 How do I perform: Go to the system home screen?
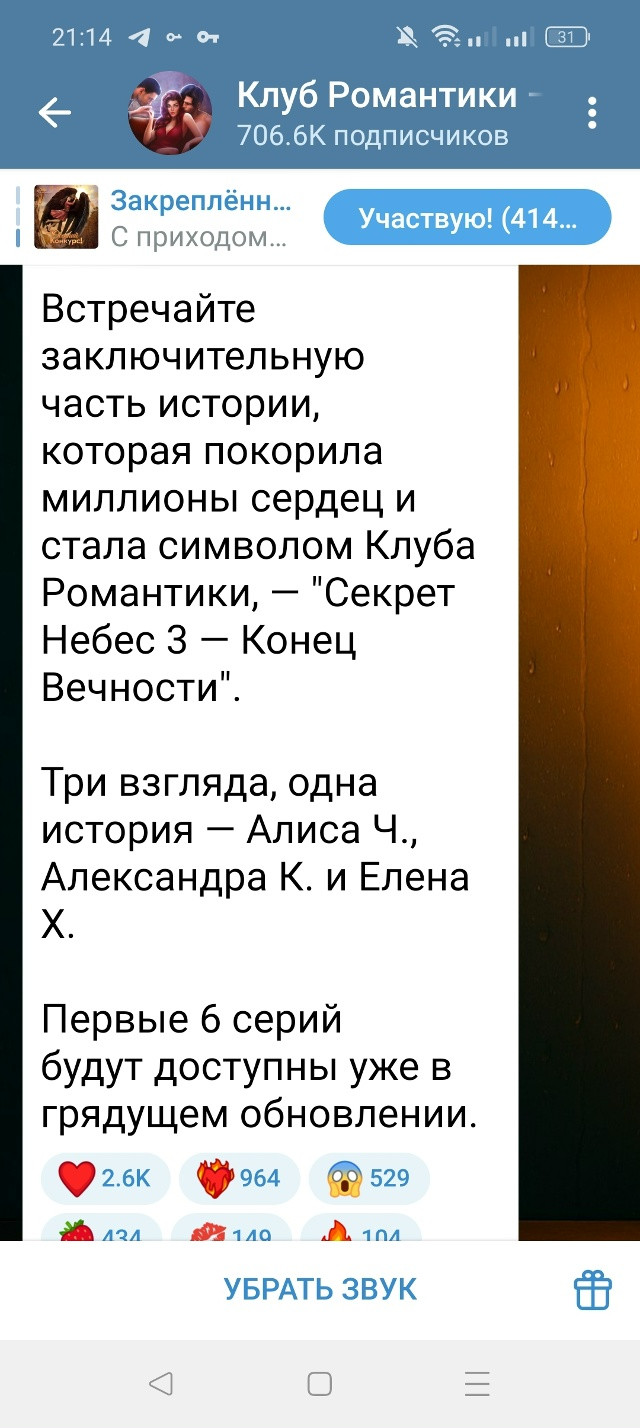pos(320,1384)
